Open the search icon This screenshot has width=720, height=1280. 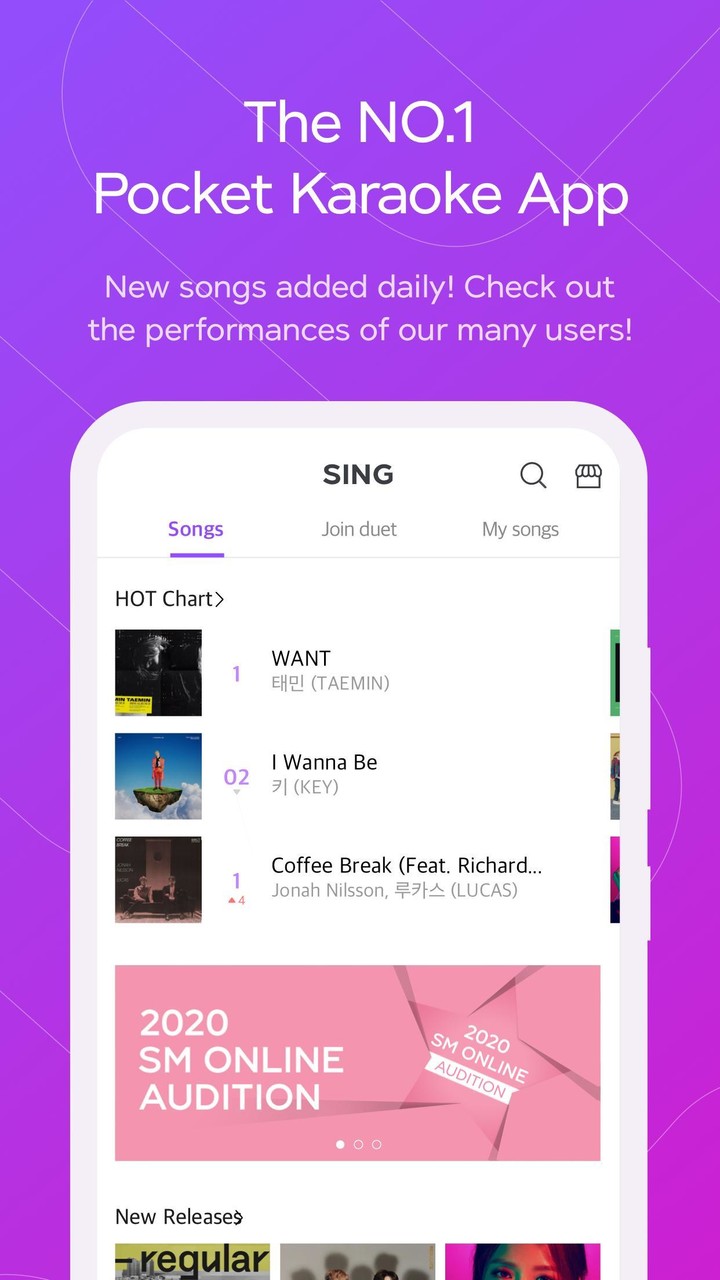point(533,476)
